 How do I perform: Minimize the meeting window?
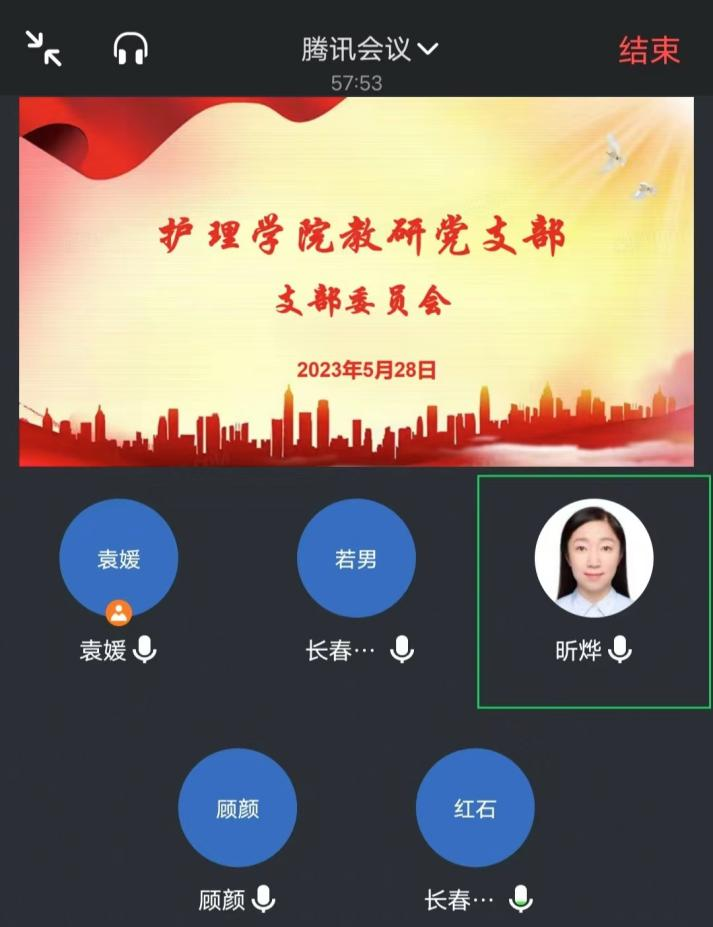click(44, 48)
